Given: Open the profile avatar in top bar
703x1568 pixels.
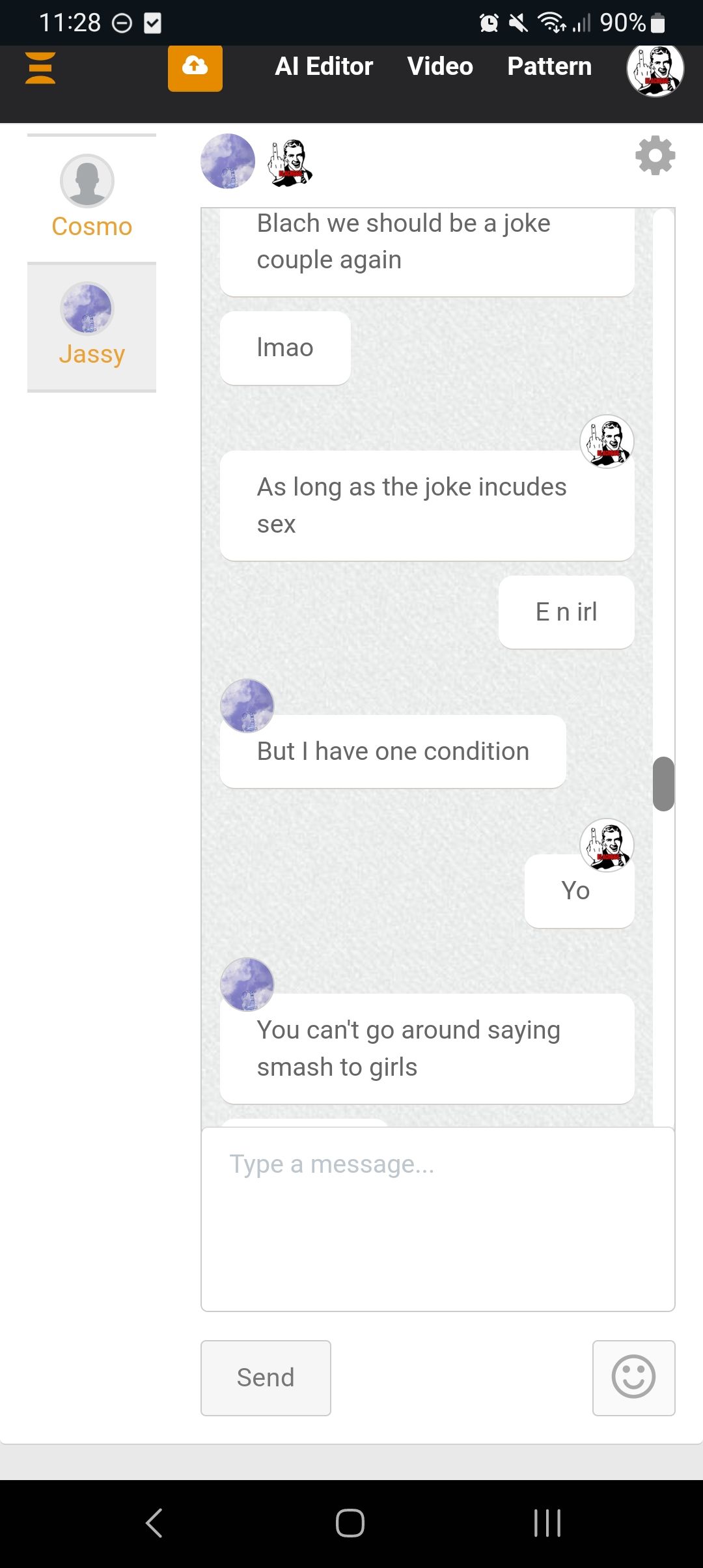Looking at the screenshot, I should (x=655, y=69).
